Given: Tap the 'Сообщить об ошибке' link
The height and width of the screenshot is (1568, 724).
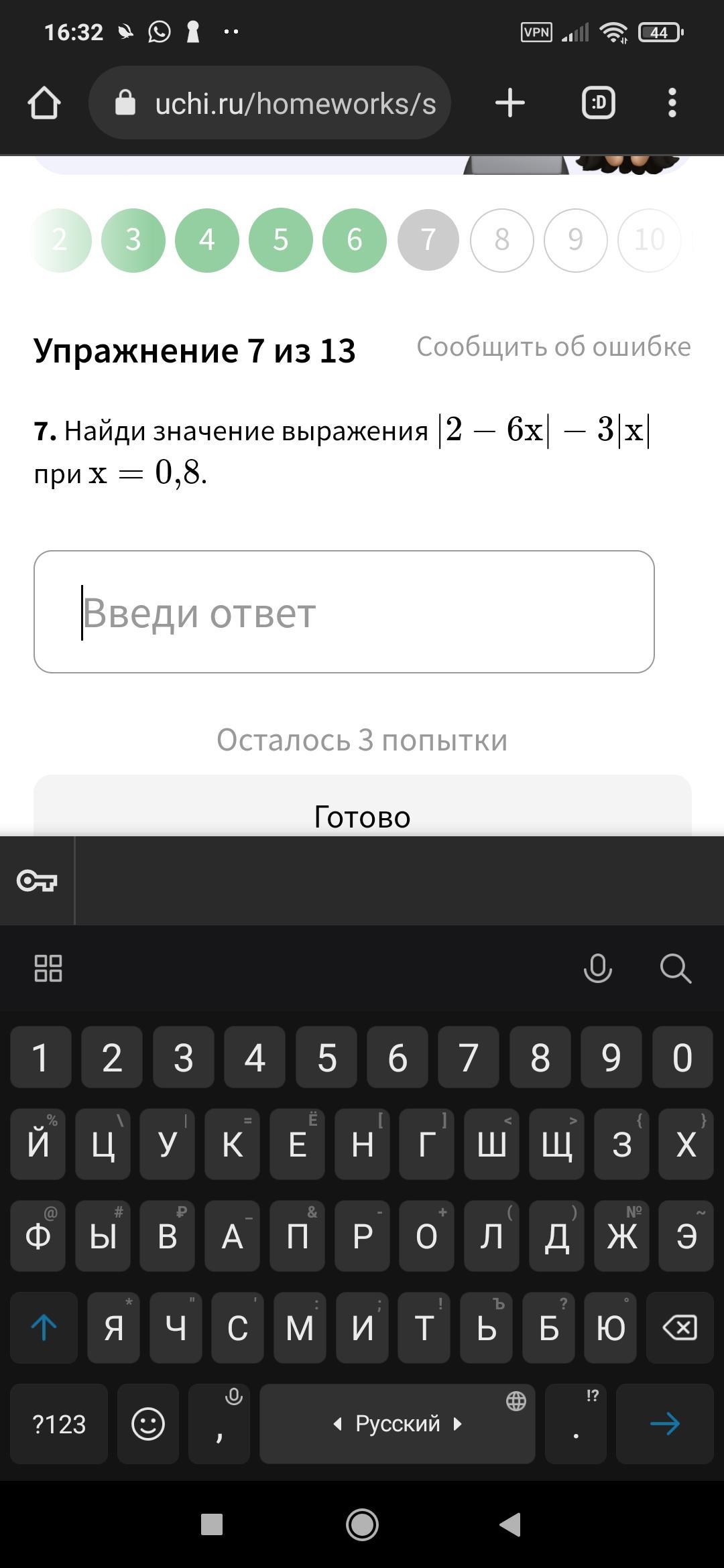Looking at the screenshot, I should 554,346.
